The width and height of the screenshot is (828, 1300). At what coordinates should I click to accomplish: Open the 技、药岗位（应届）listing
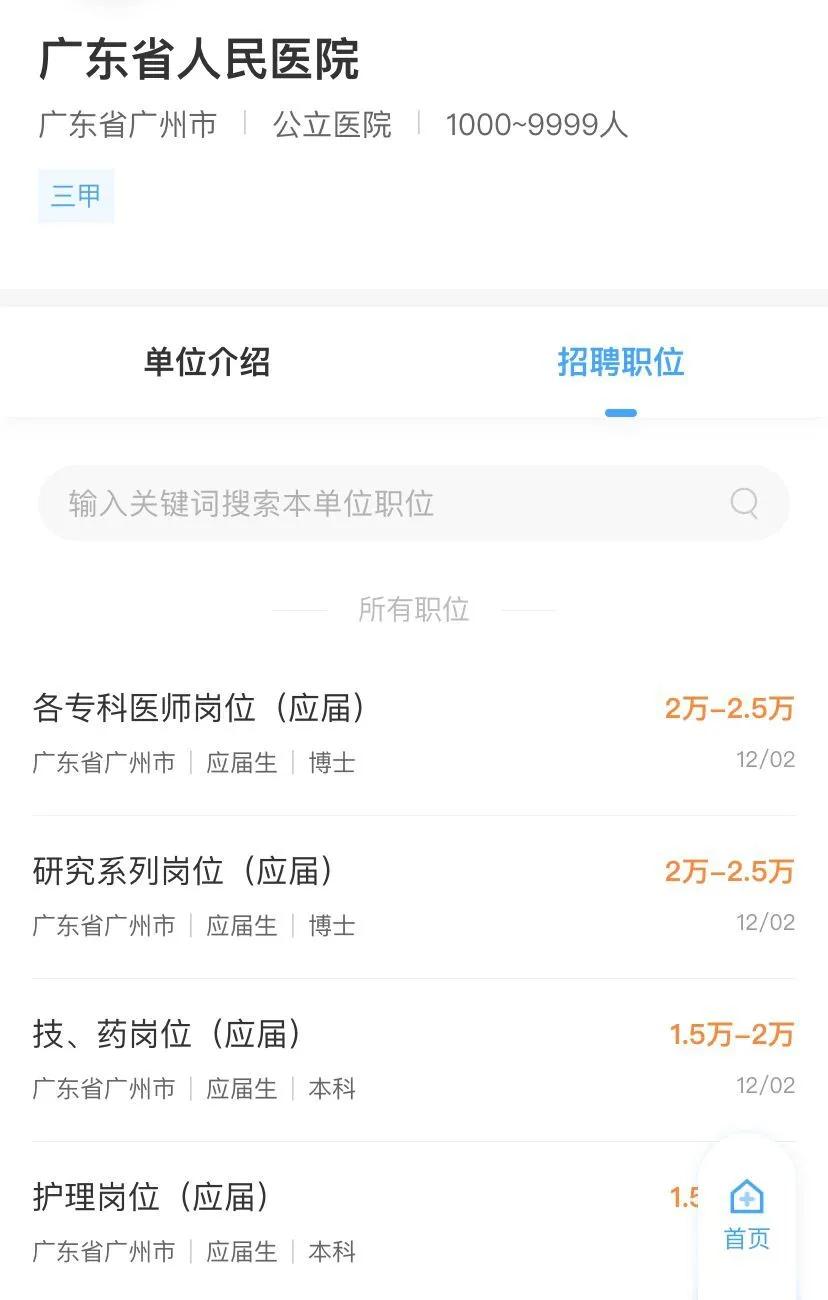168,1035
